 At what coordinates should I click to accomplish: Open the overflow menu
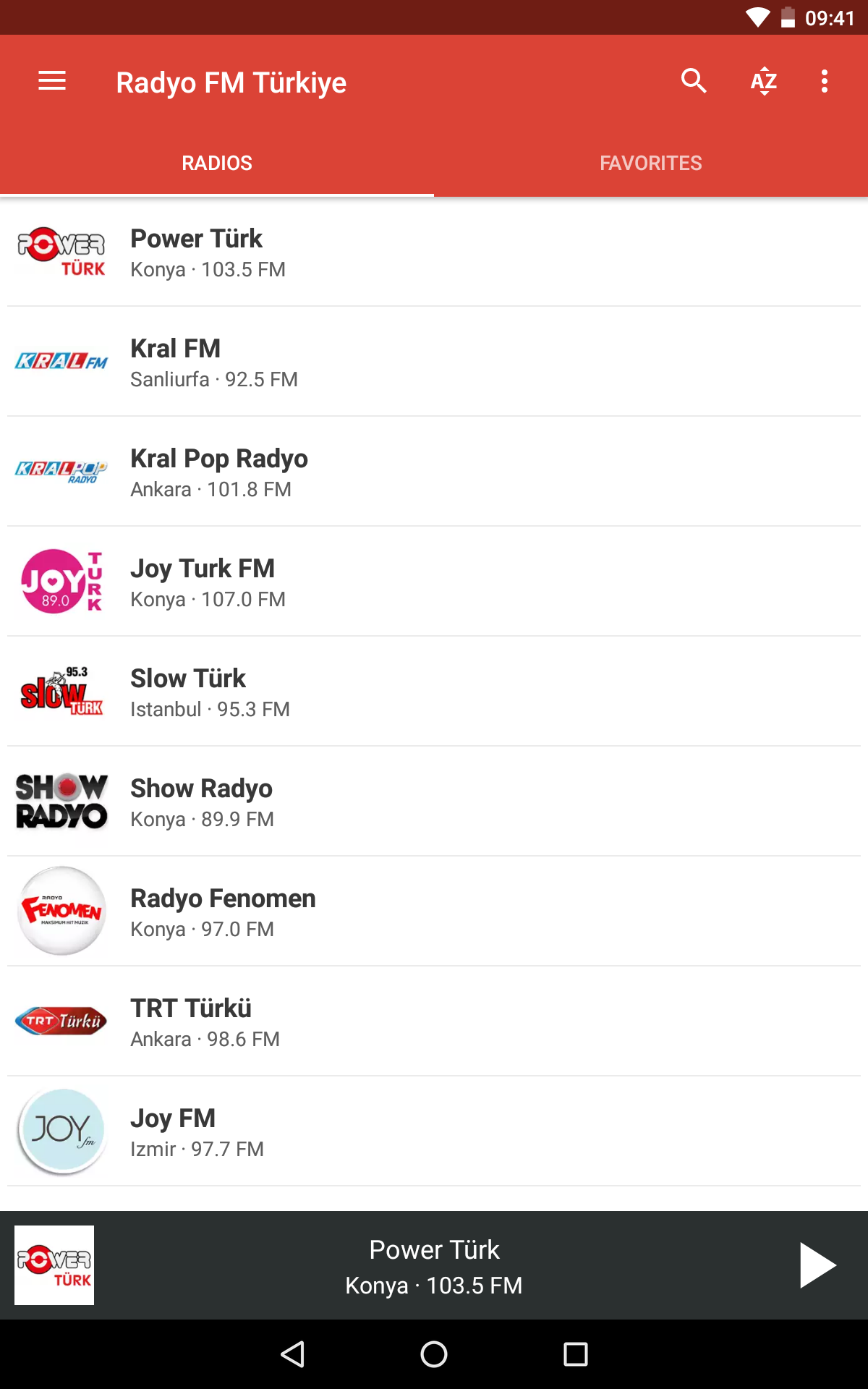pyautogui.click(x=825, y=81)
